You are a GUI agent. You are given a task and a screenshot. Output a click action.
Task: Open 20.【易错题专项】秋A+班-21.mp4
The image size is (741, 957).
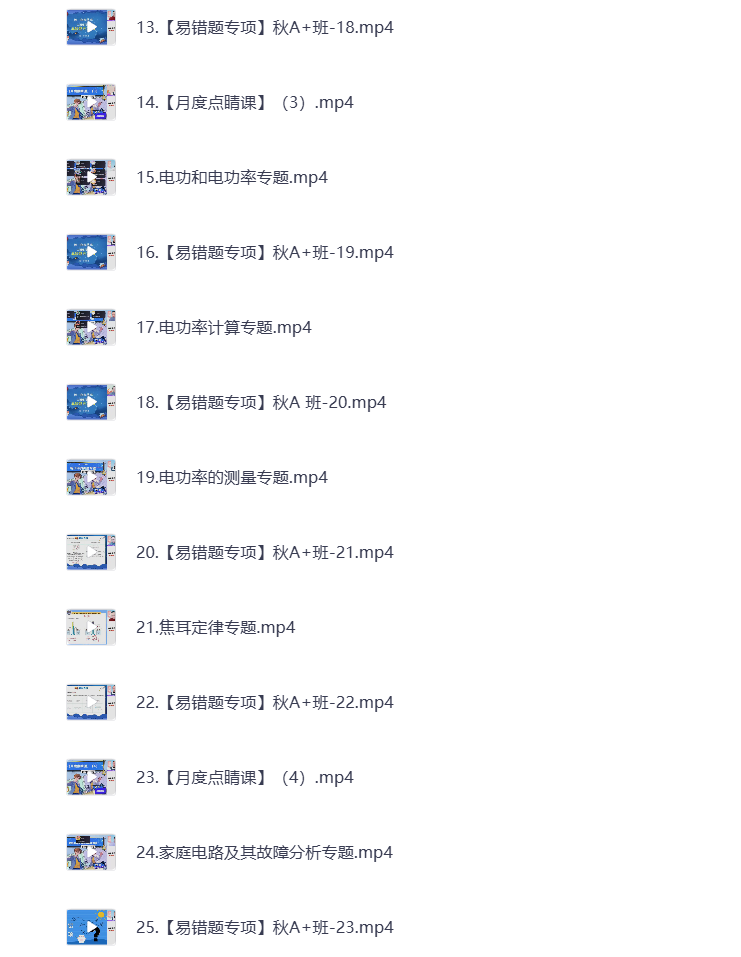[264, 553]
